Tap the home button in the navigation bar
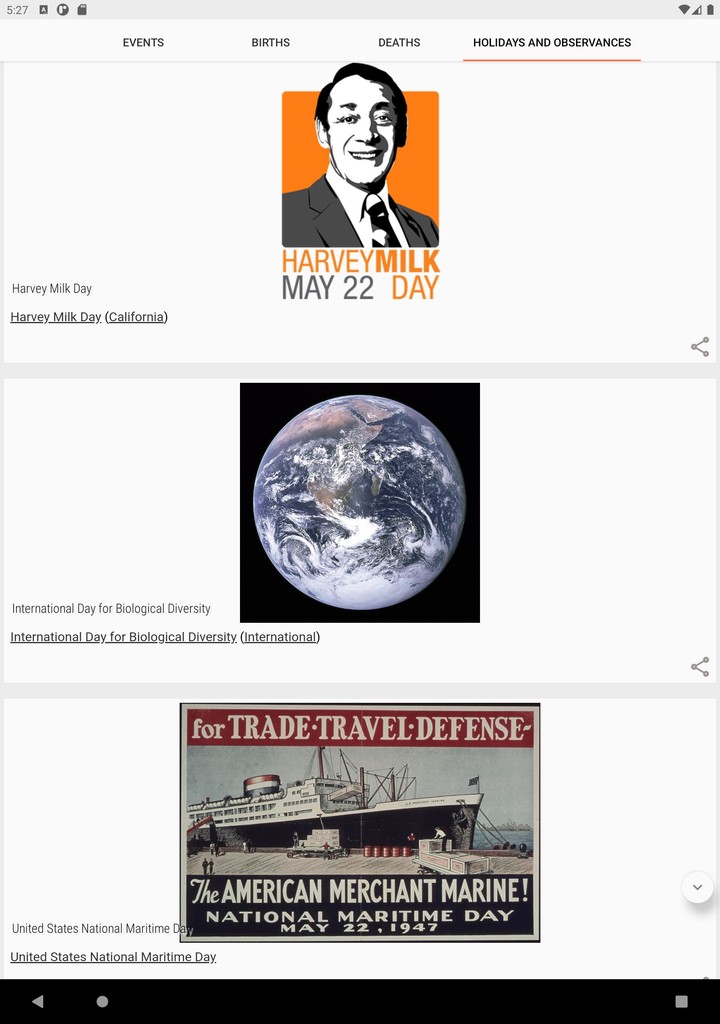Viewport: 720px width, 1024px height. [100, 1000]
